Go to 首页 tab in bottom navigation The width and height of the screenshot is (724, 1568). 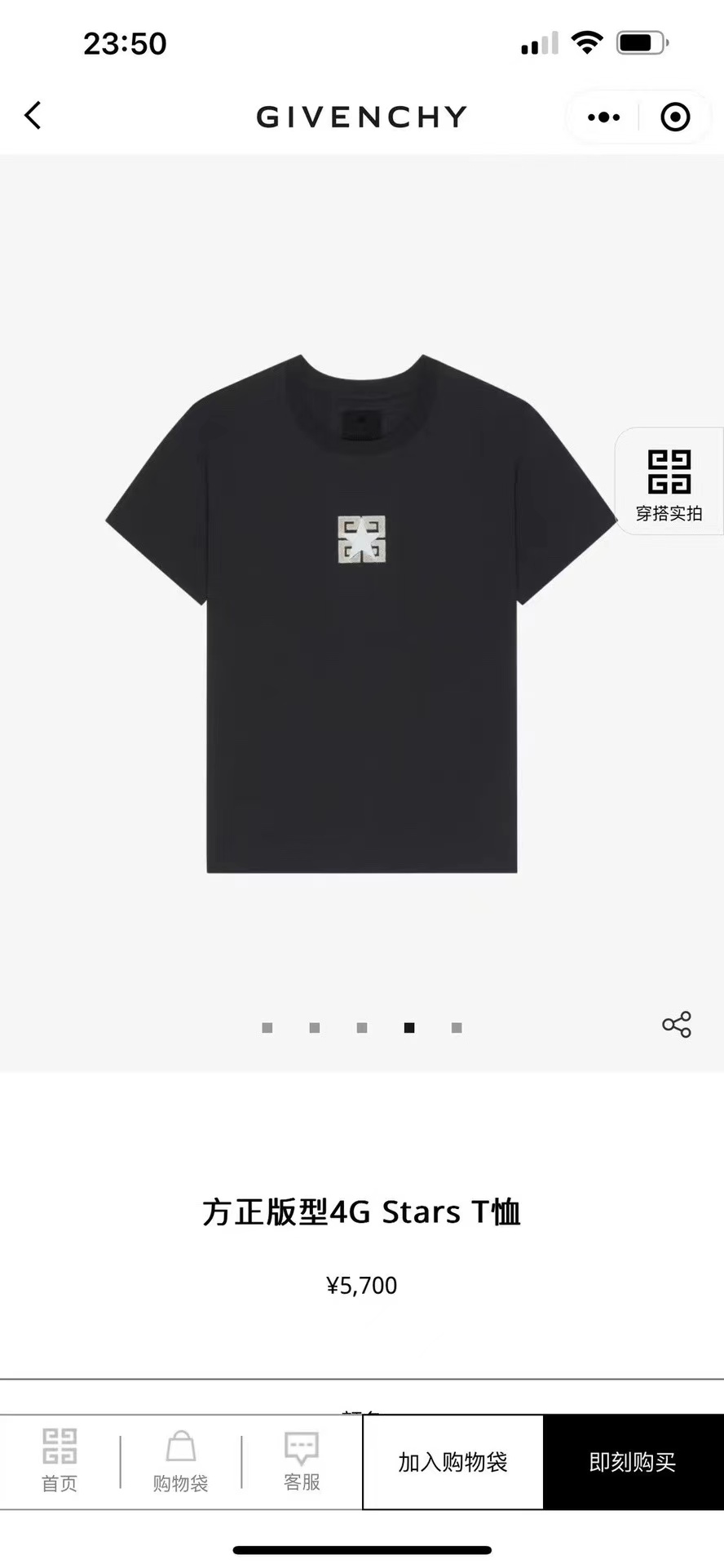click(60, 1462)
